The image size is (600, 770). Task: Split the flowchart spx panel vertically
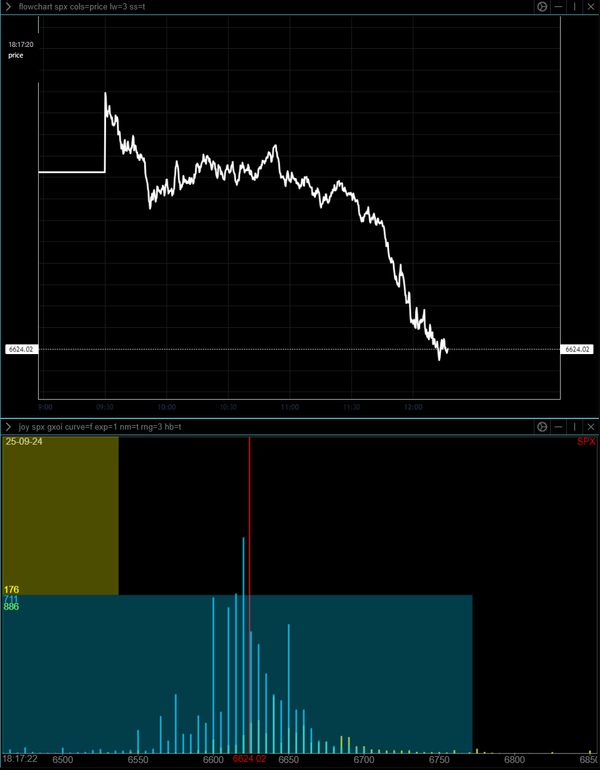pyautogui.click(x=575, y=6)
